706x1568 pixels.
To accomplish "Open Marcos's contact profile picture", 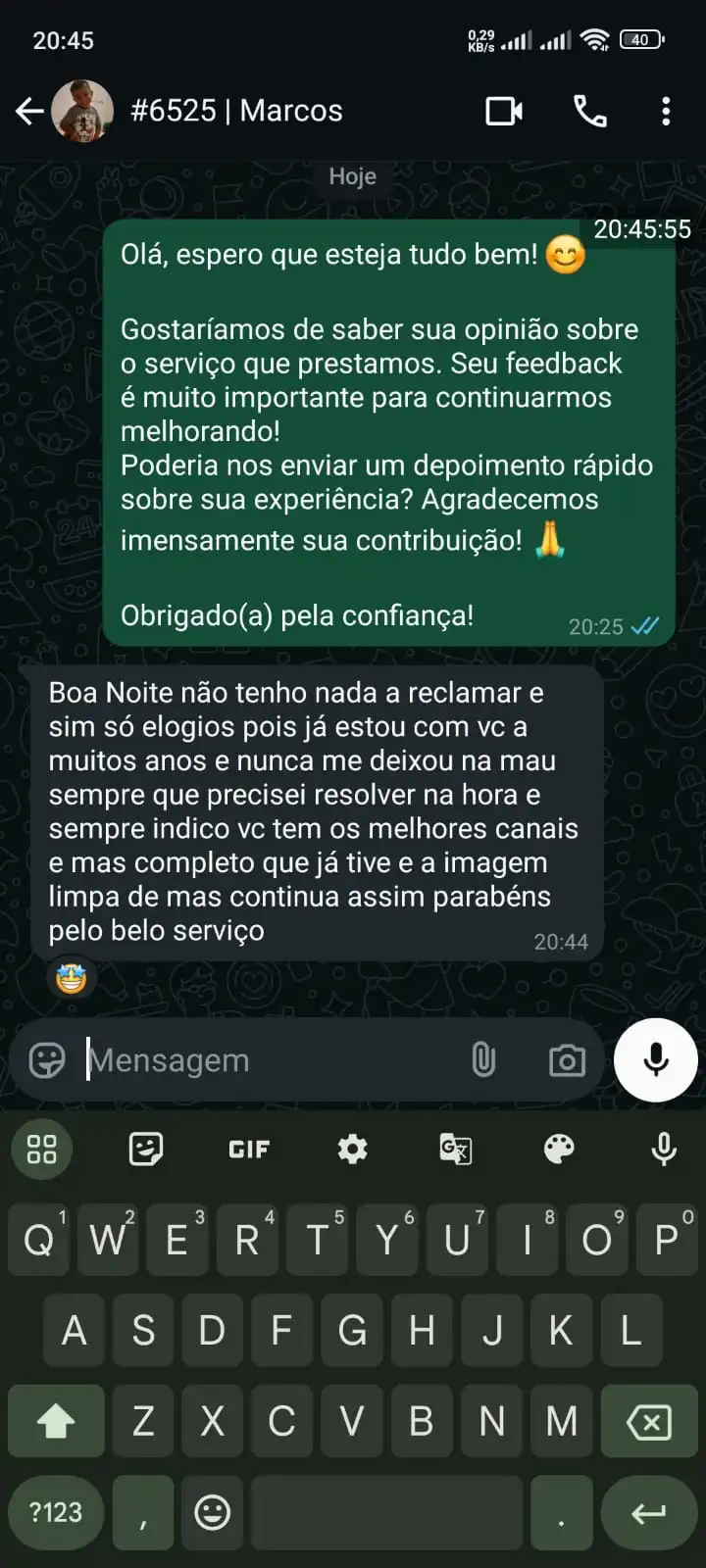I will 81,112.
